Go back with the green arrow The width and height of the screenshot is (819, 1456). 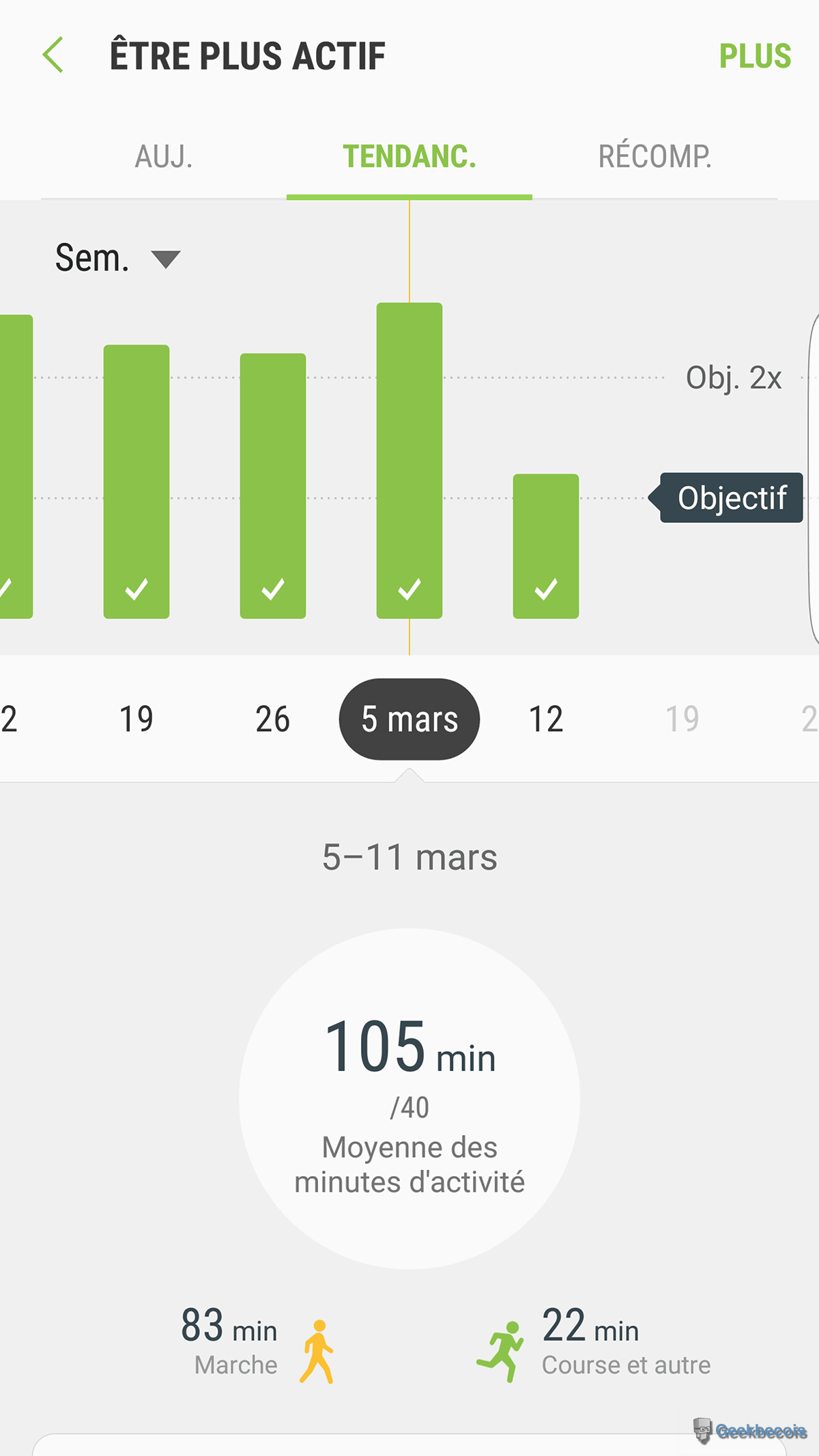[53, 55]
